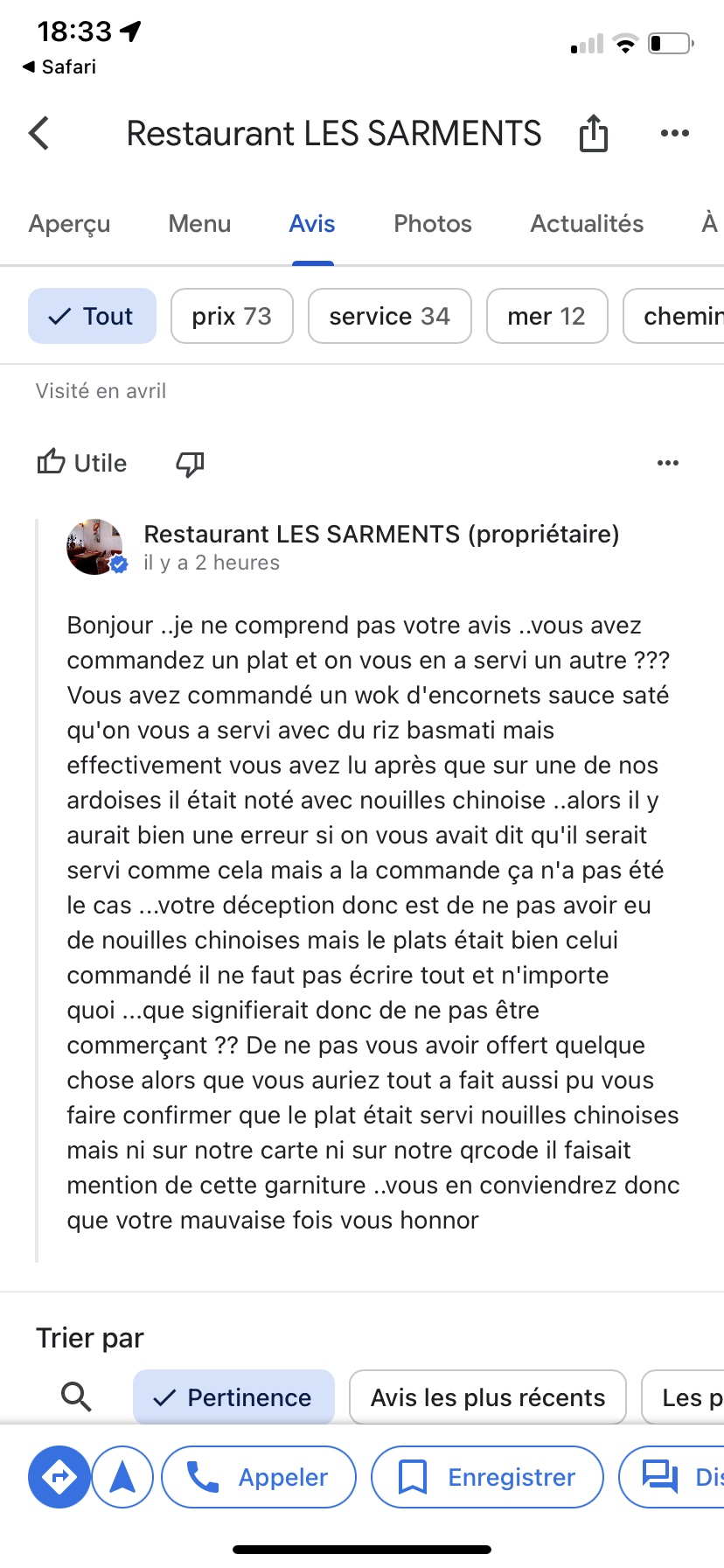724x1568 pixels.
Task: Search within reviews
Action: click(x=76, y=1397)
